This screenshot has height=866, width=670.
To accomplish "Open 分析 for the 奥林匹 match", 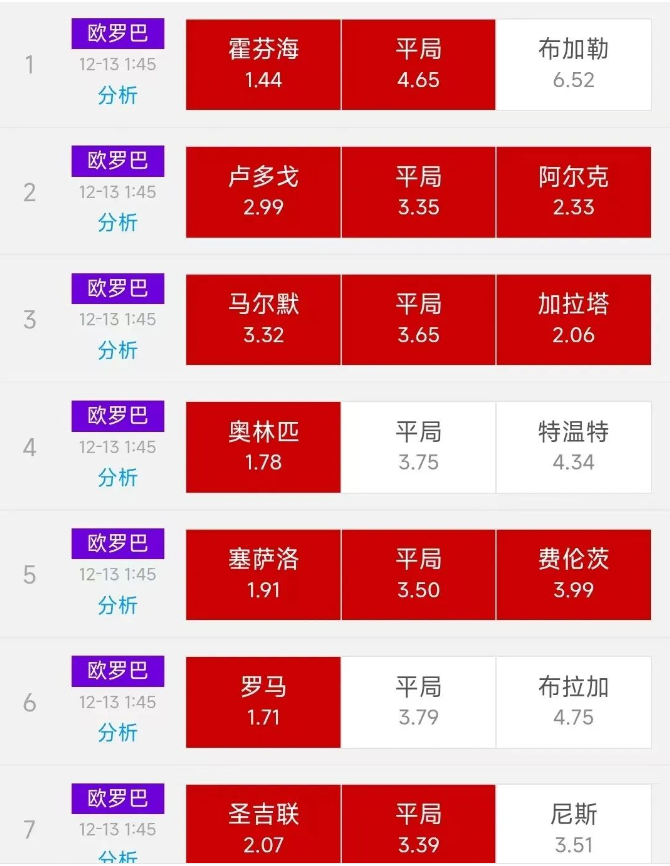I will pos(117,477).
